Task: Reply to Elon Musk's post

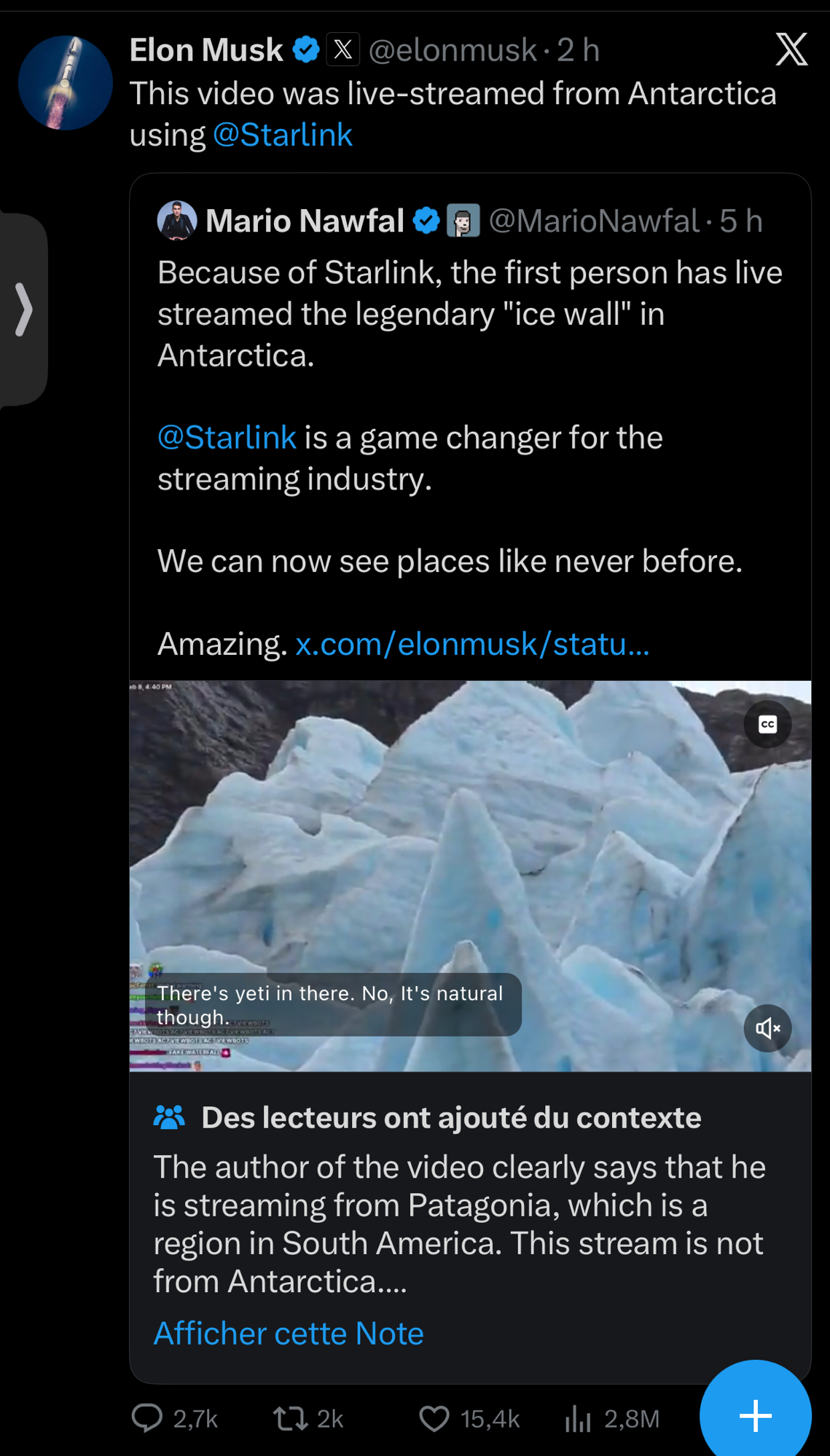Action: 147,1418
